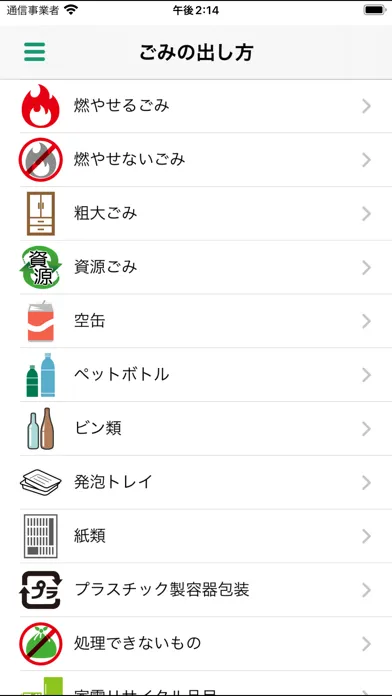Open the ペットボトル entry
Screen dimensions: 392x696
pyautogui.click(x=196, y=375)
